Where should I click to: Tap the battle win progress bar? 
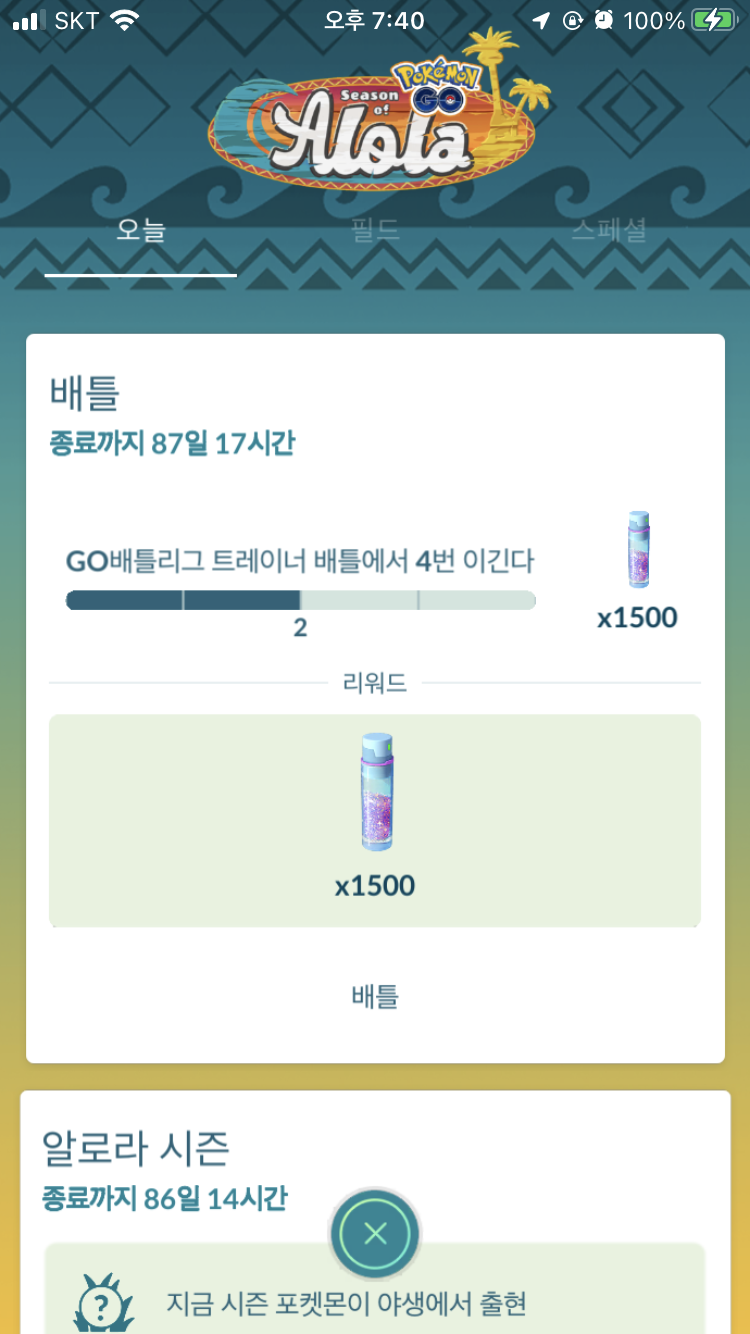click(300, 600)
